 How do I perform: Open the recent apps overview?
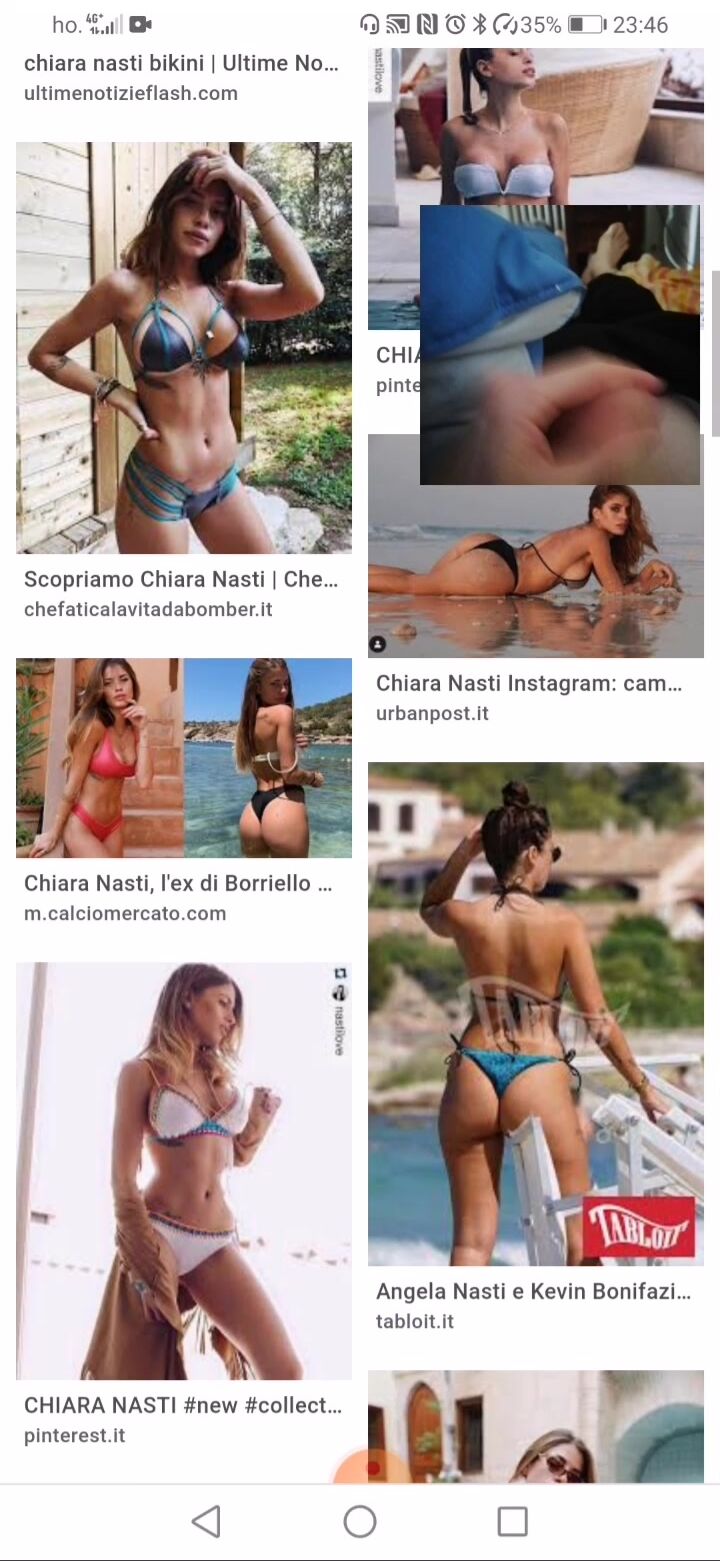click(x=512, y=1521)
